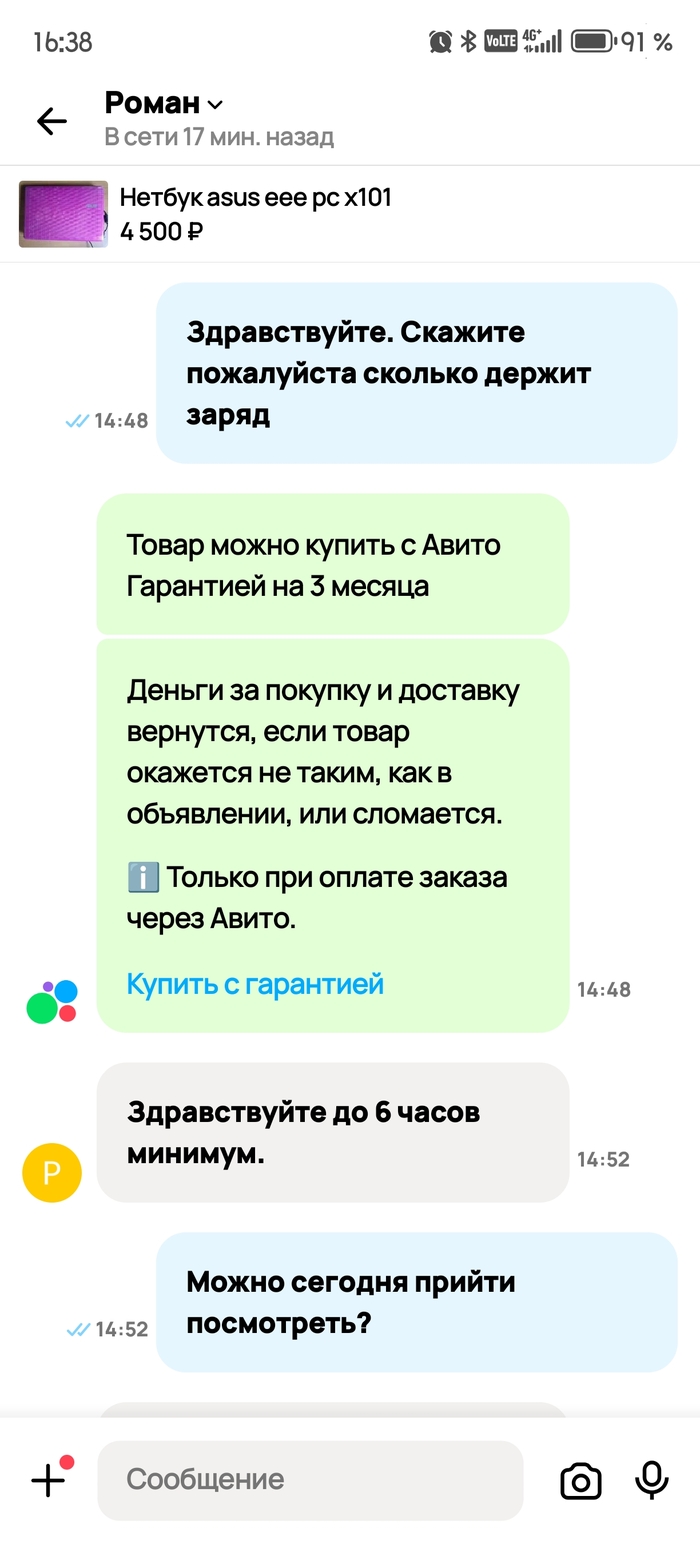The width and height of the screenshot is (700, 1544).
Task: Focus the Сообщение text field
Action: click(310, 1480)
